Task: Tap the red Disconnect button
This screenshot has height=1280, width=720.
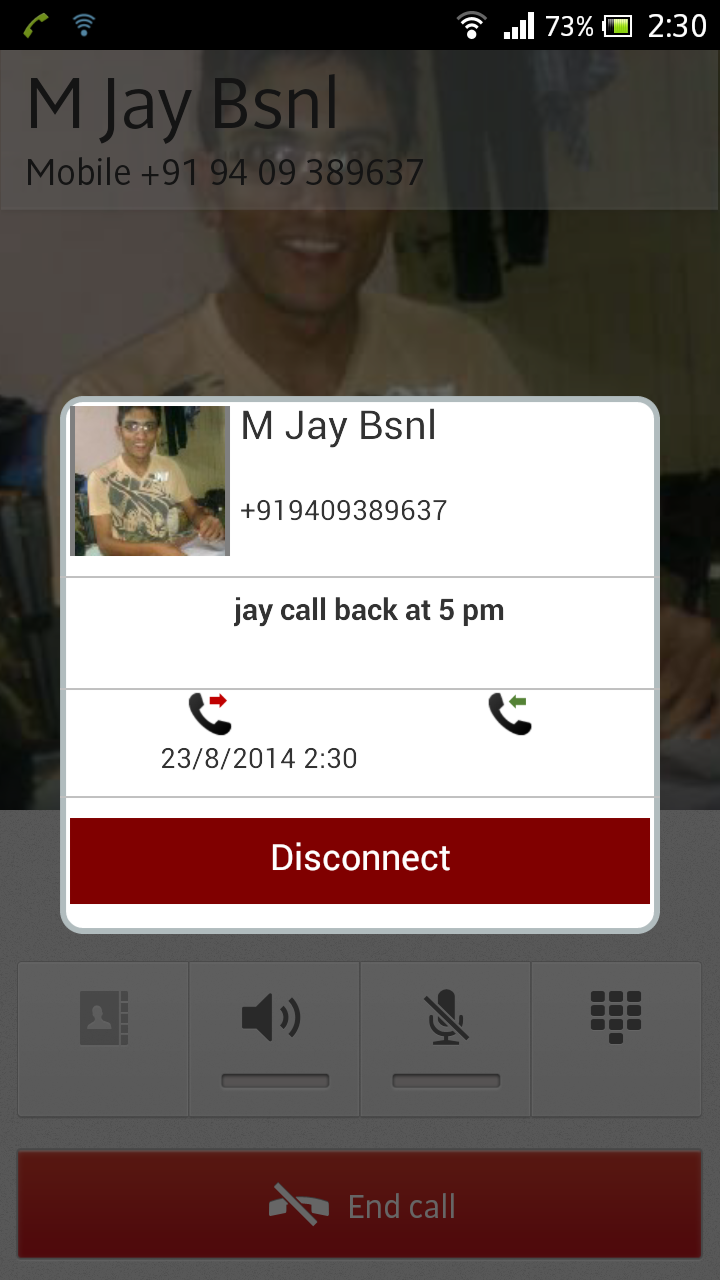Action: pos(360,860)
